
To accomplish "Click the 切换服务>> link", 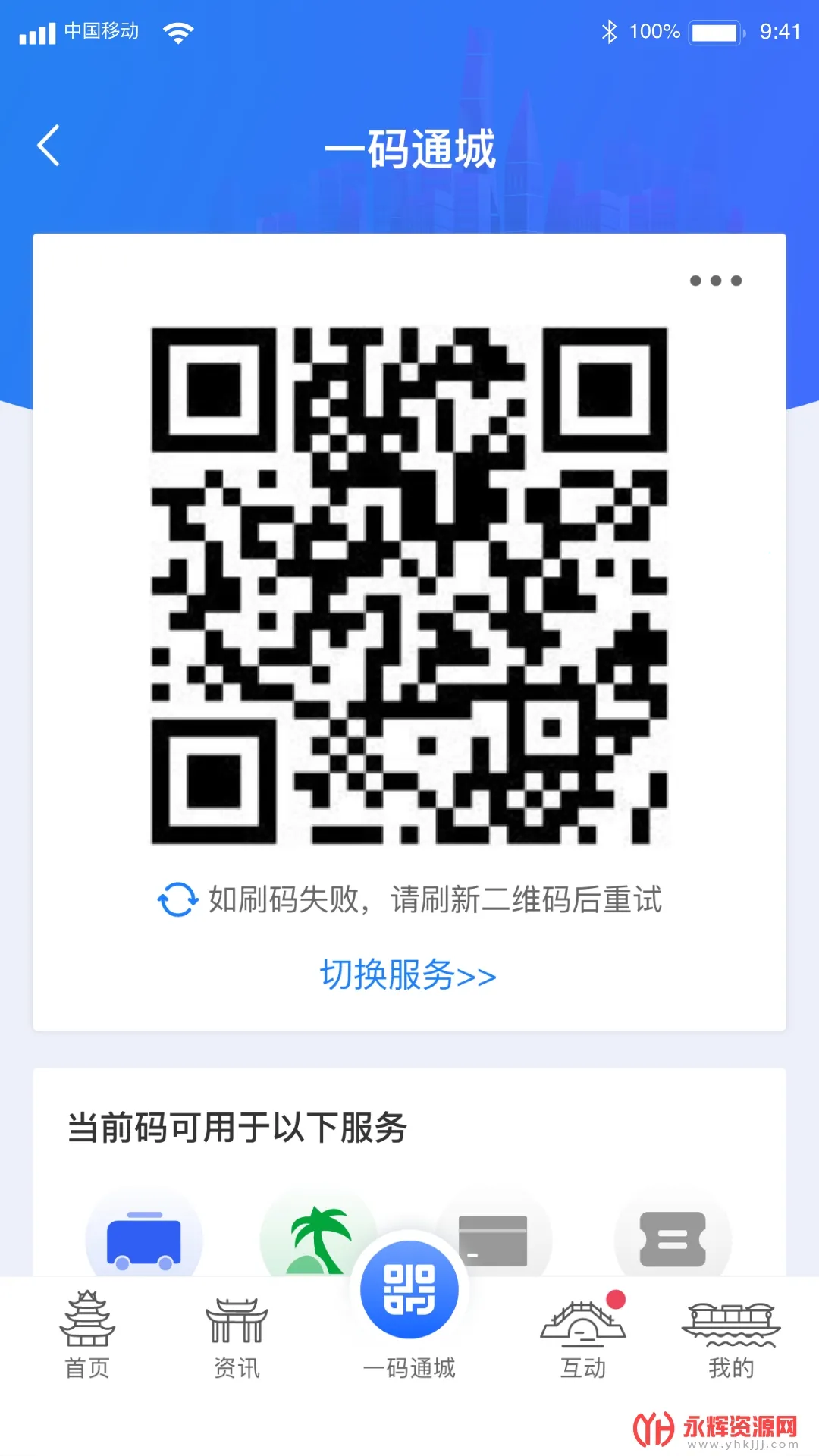I will tap(407, 977).
